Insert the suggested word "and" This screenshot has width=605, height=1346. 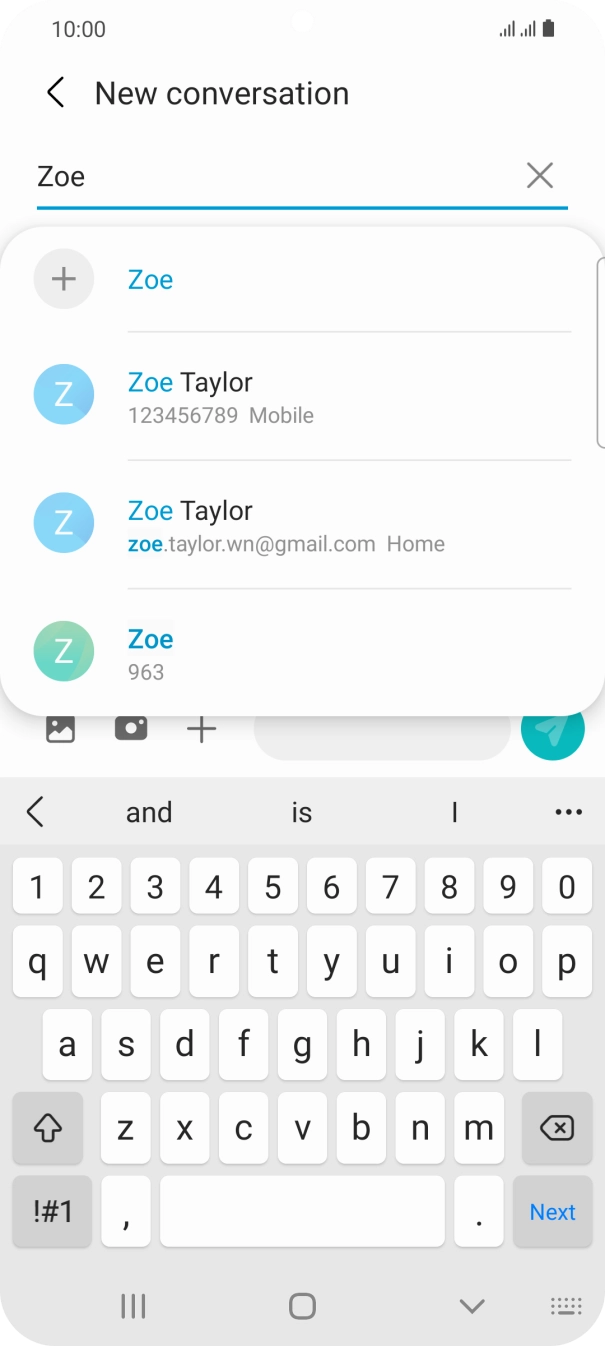point(149,812)
